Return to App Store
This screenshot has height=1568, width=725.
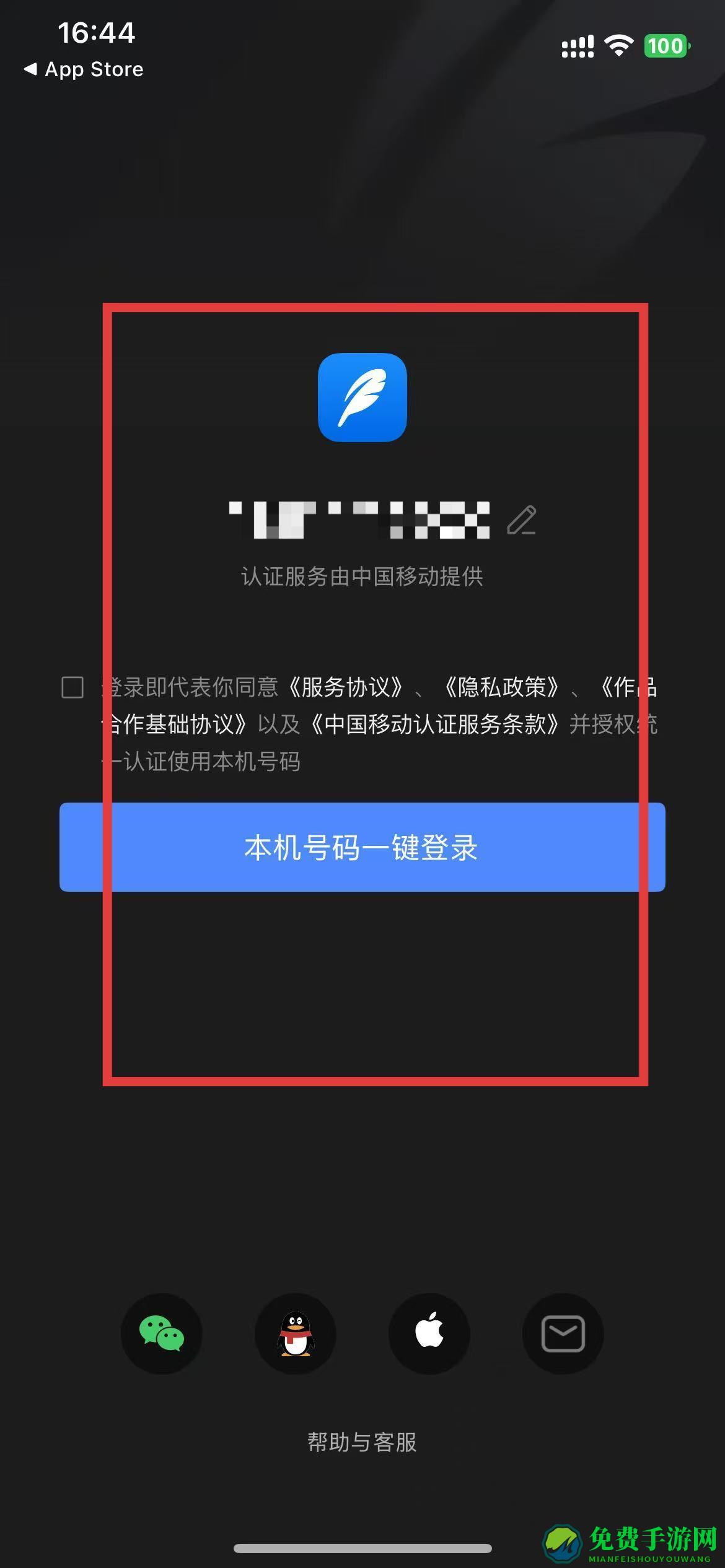click(x=84, y=69)
